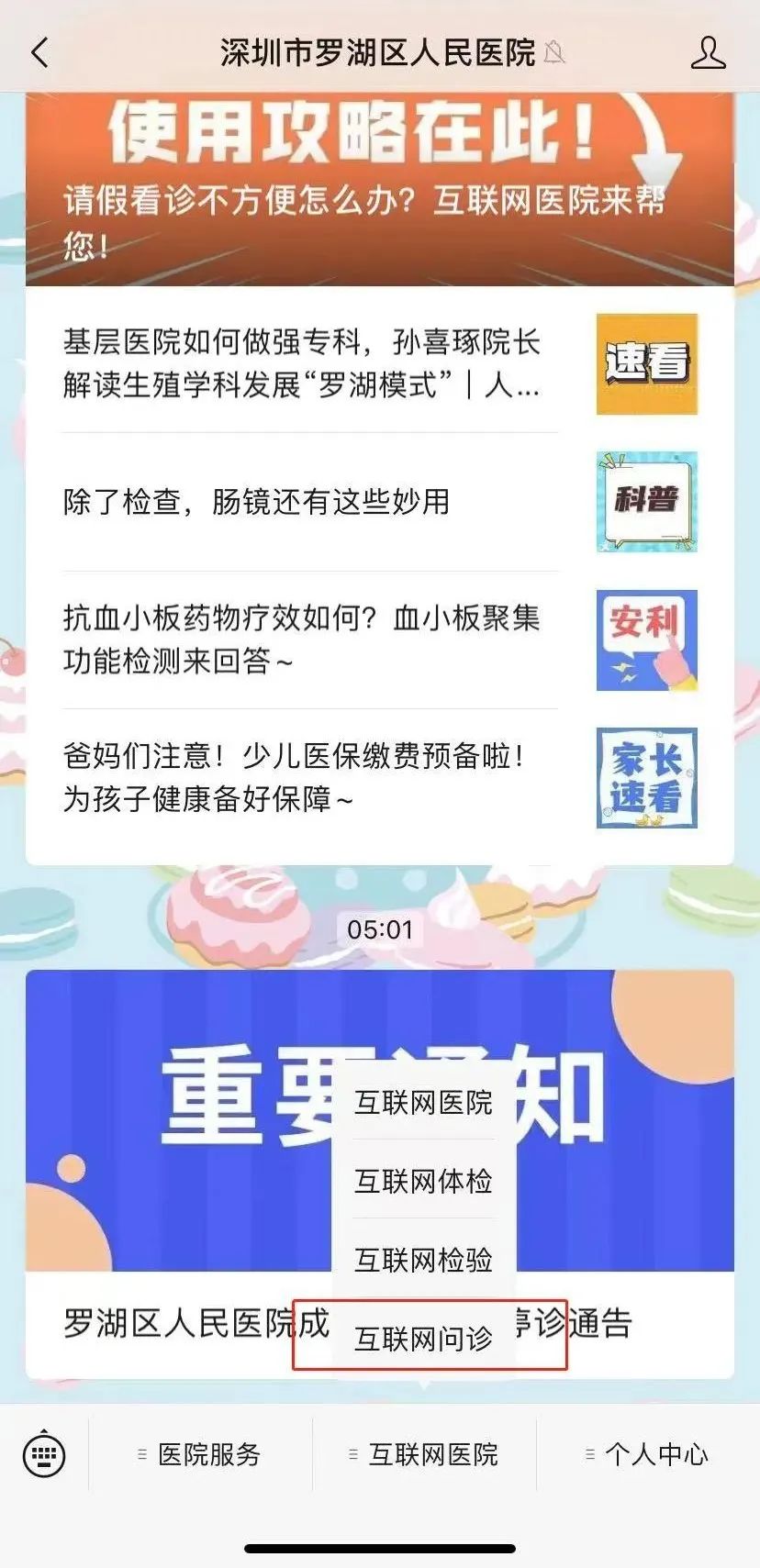The image size is (760, 1568).
Task: Select 互联网检验 from the popup menu
Action: click(423, 1260)
